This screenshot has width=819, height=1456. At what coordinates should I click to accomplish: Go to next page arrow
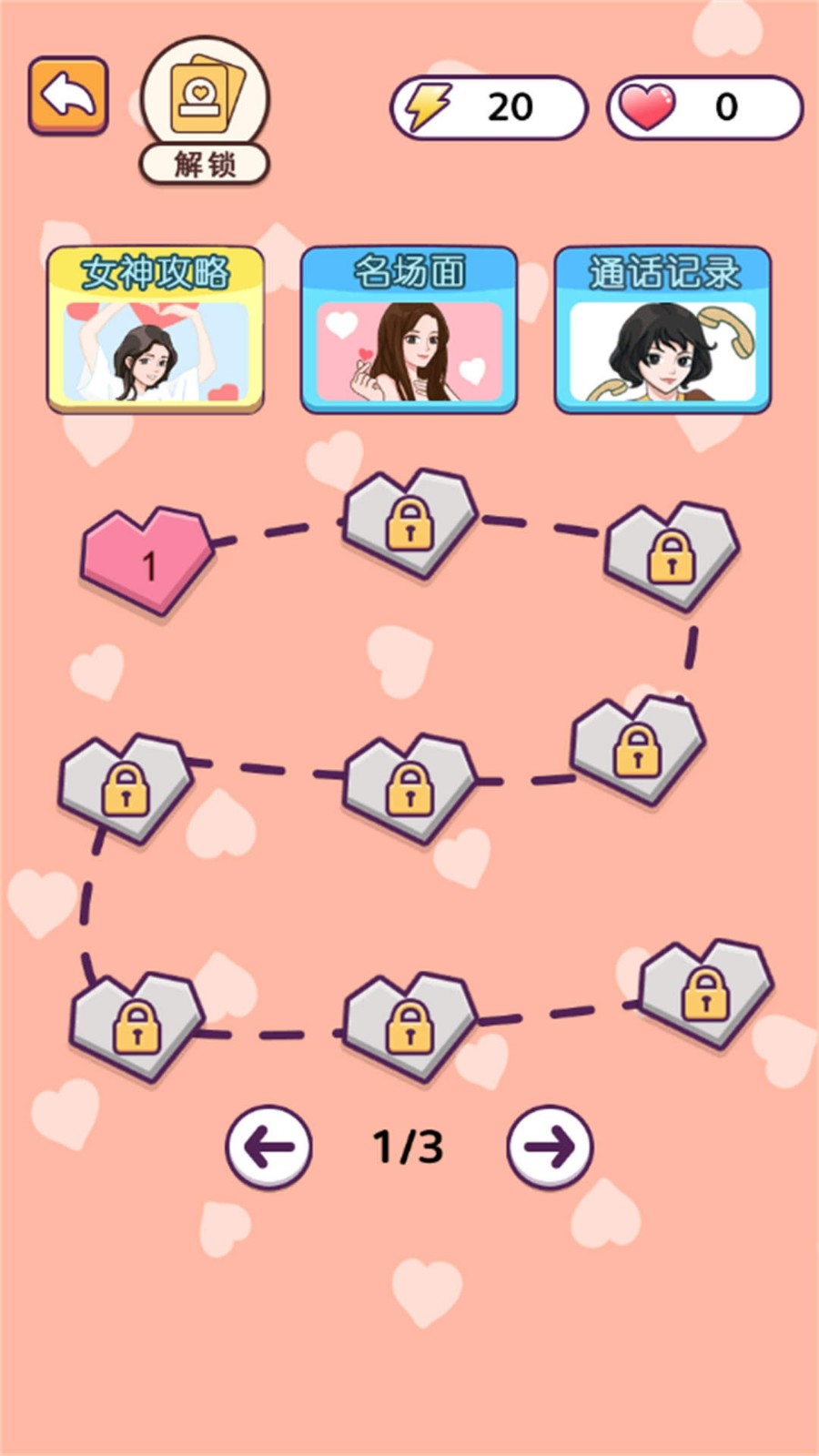coord(550,1147)
